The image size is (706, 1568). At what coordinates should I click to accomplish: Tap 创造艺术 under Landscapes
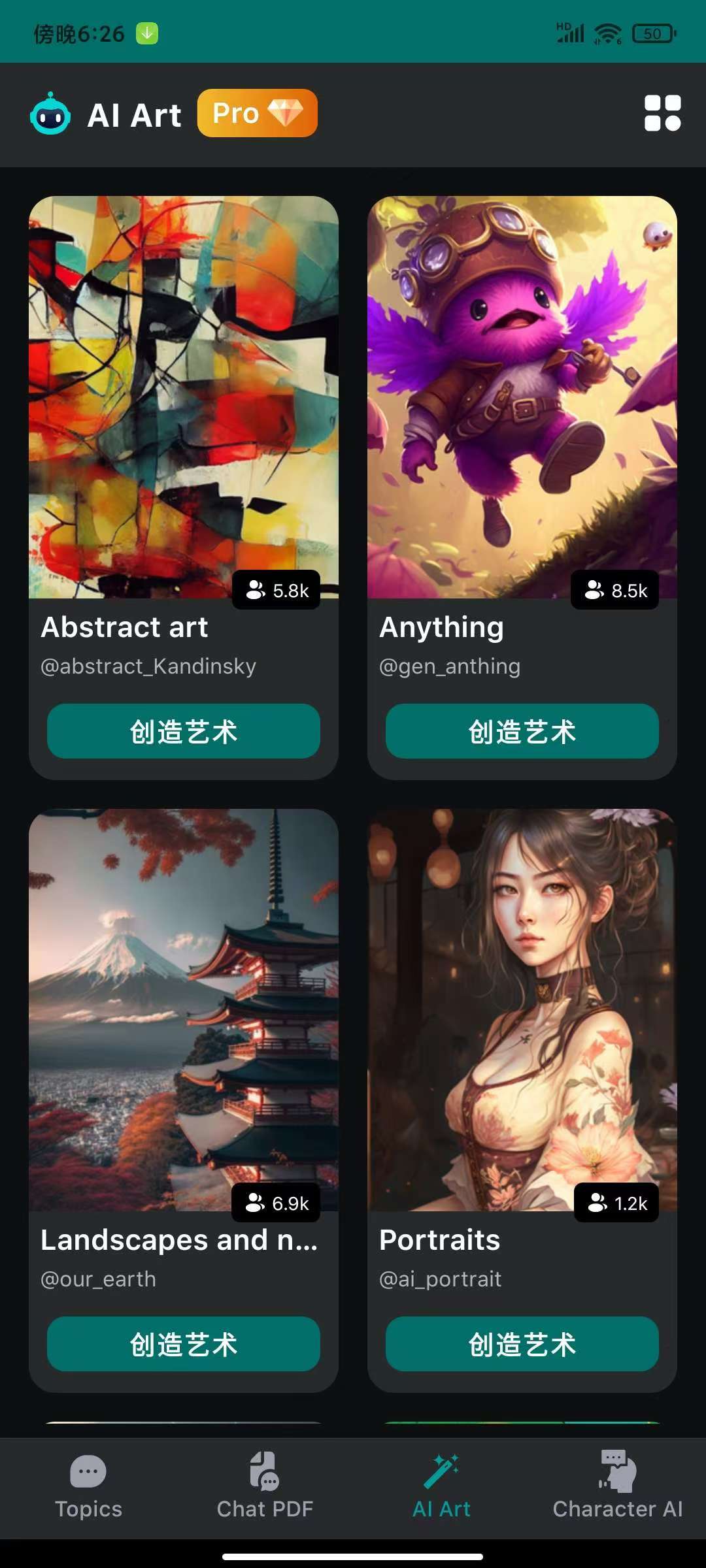(x=184, y=1344)
